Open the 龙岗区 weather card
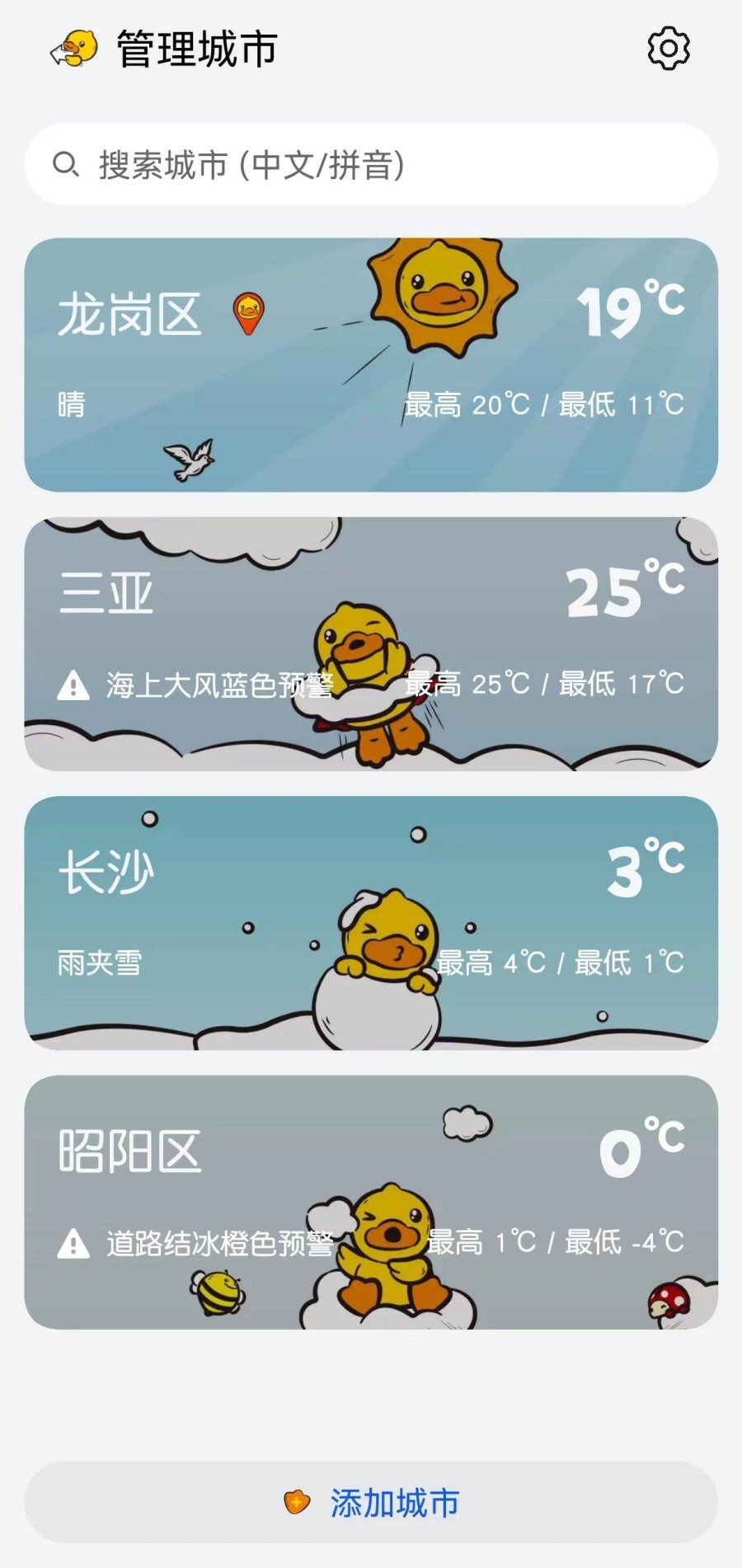Image resolution: width=742 pixels, height=1568 pixels. [371, 365]
